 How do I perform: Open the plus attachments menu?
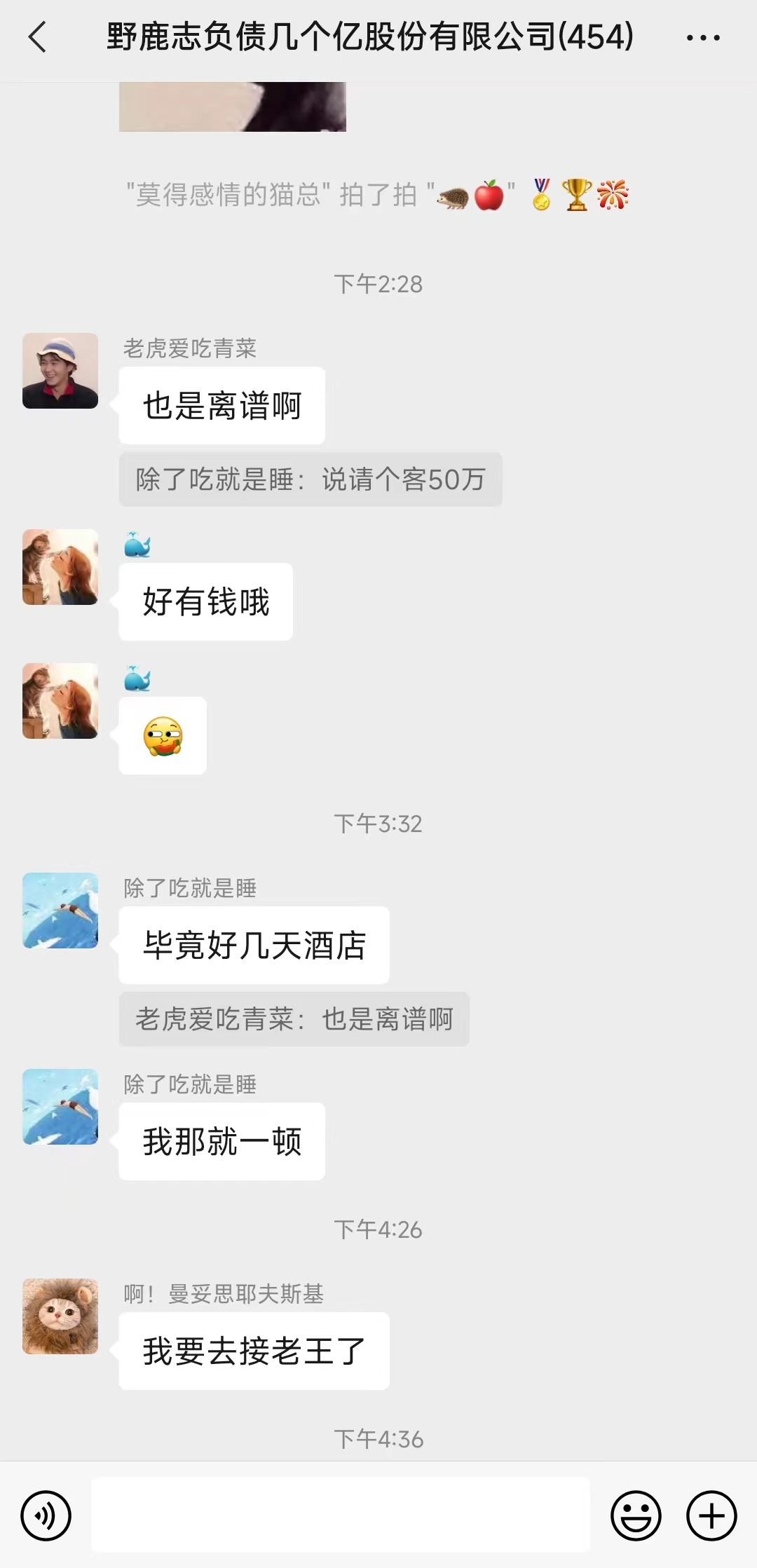coord(711,1515)
